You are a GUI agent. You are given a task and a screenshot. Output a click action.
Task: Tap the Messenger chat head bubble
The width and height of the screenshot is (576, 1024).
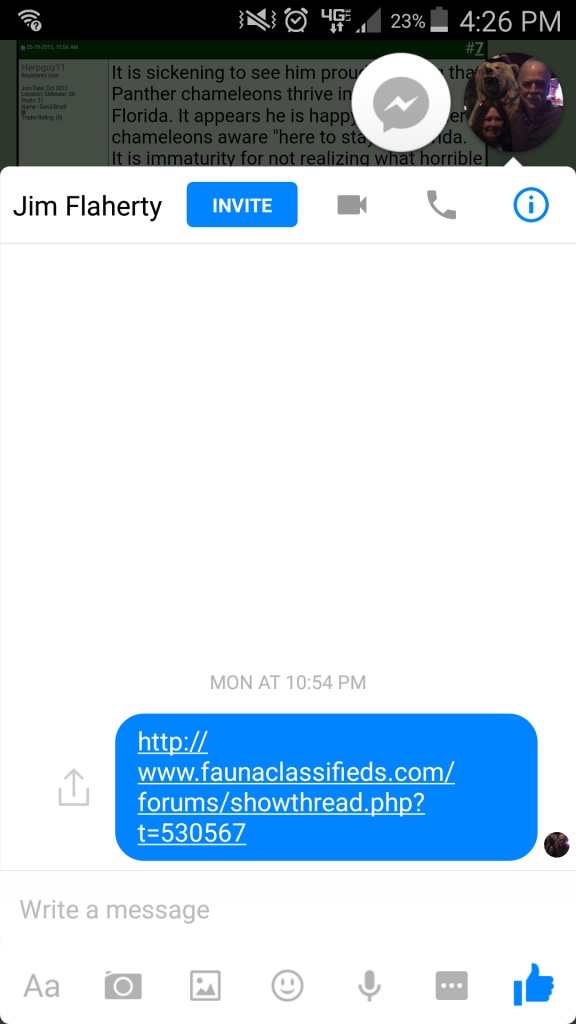(401, 103)
